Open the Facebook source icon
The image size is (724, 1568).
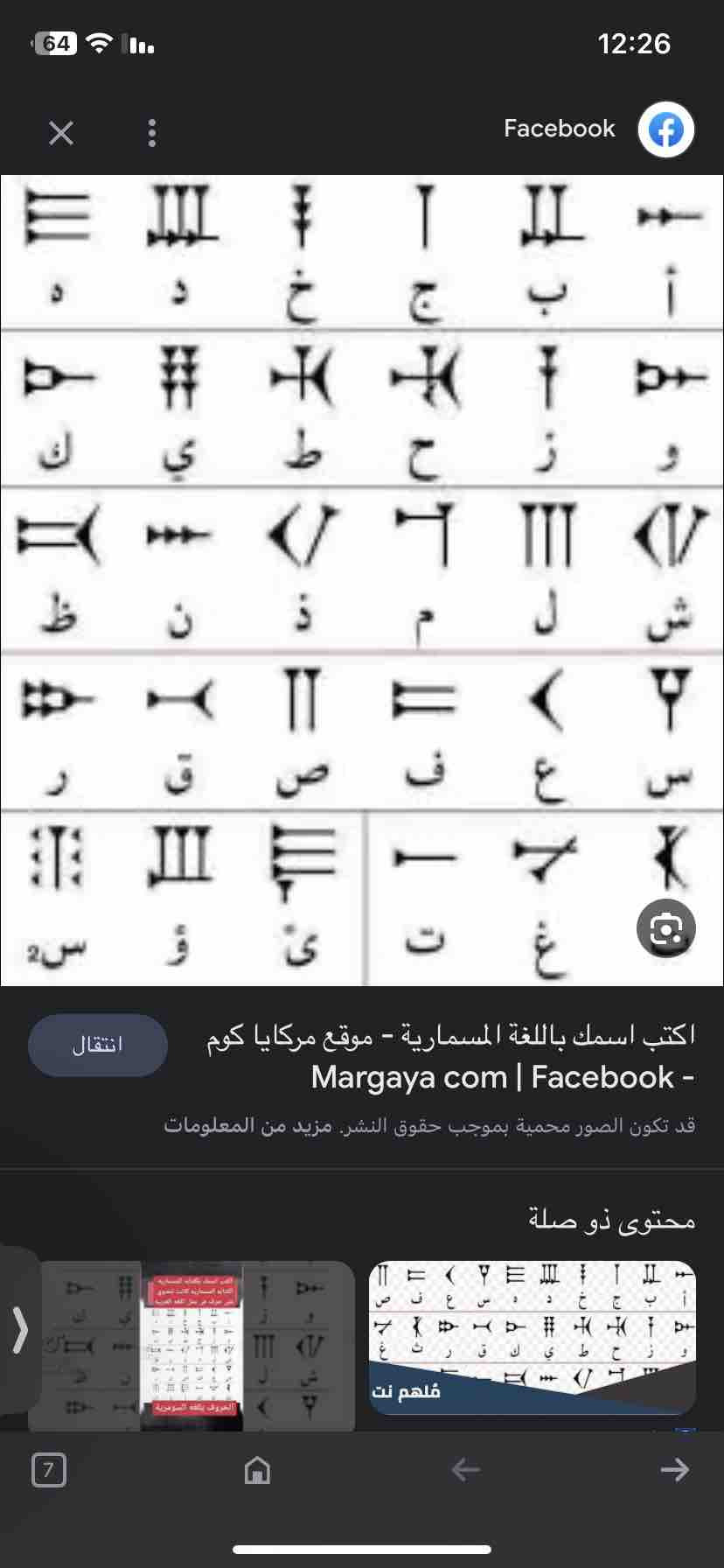pyautogui.click(x=666, y=130)
